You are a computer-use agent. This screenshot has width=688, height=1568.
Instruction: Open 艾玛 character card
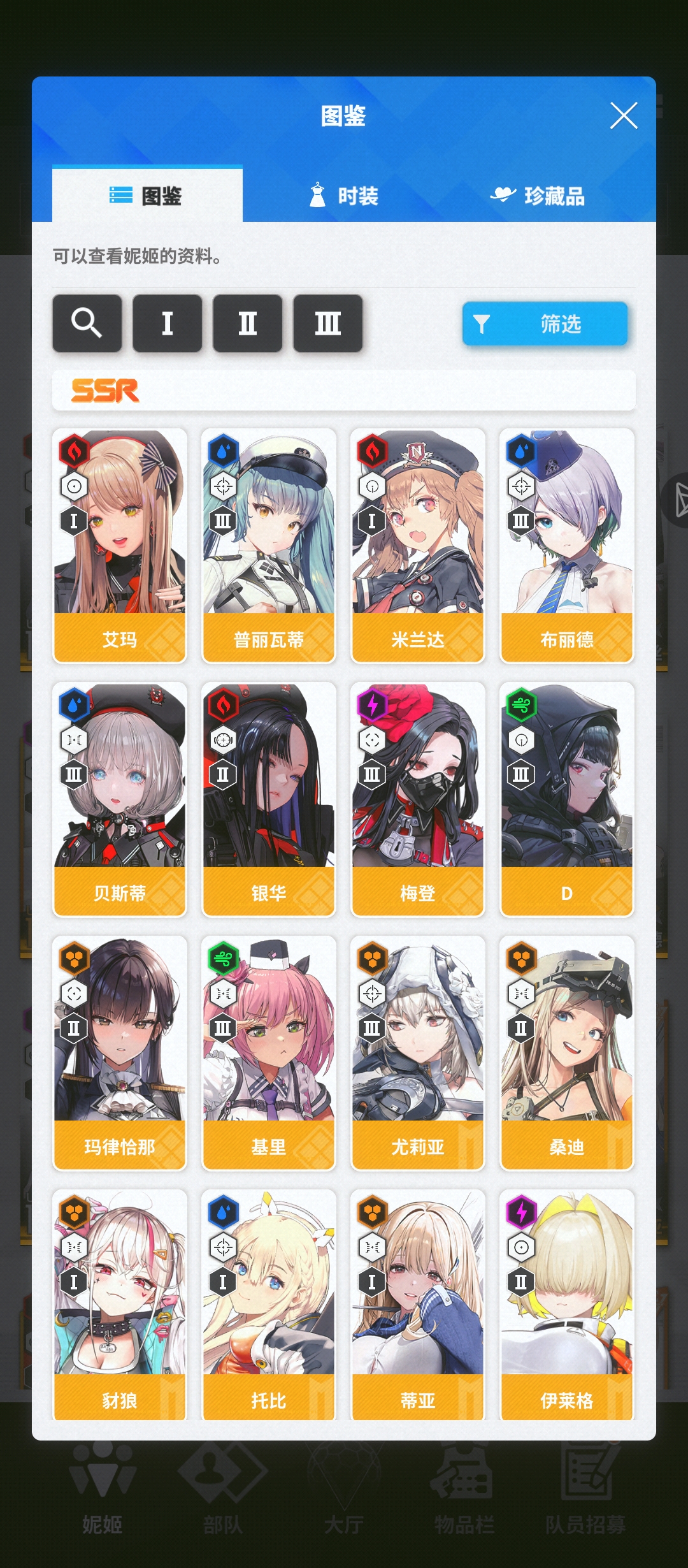tap(120, 546)
